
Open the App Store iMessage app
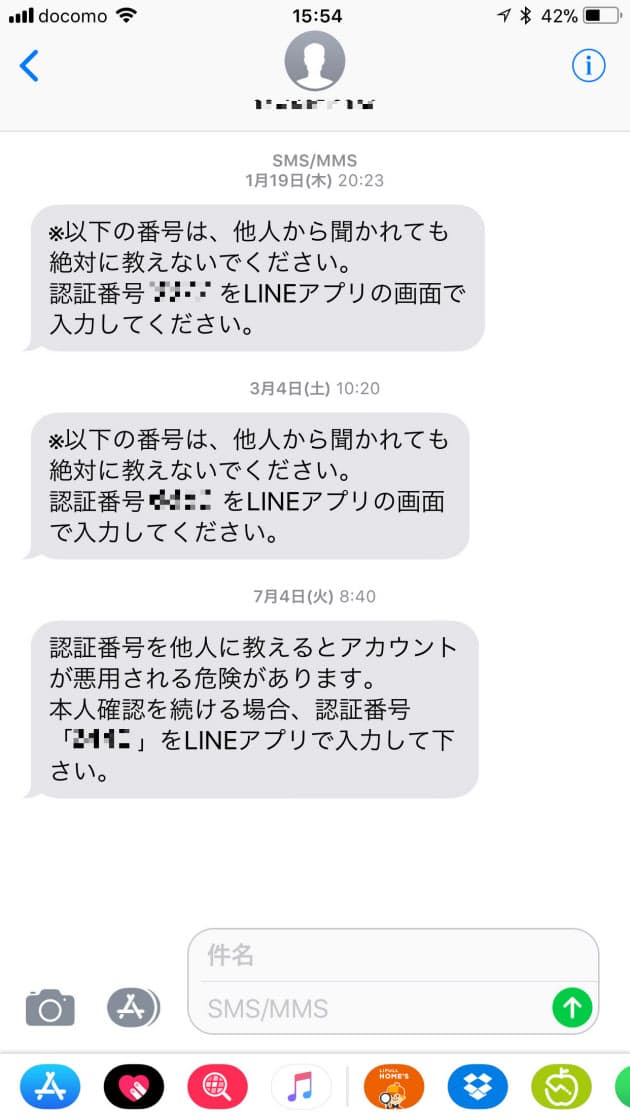click(50, 1087)
